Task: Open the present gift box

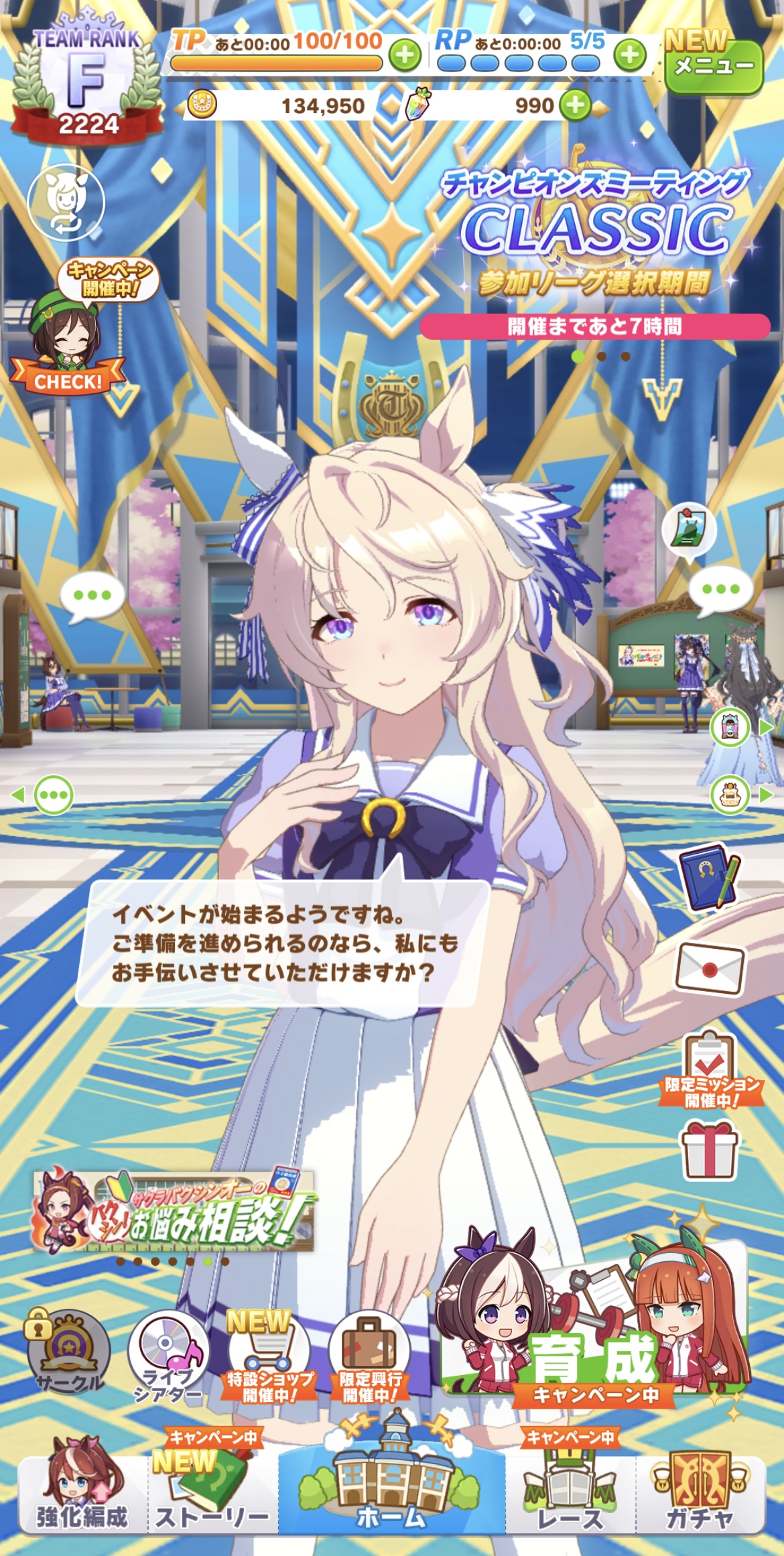Action: point(710,1150)
